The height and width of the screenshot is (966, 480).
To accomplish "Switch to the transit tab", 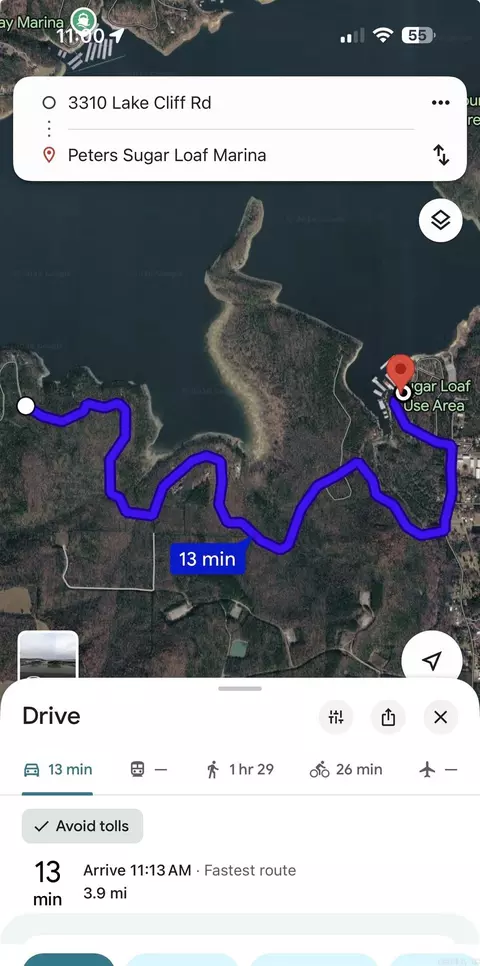I will pos(148,769).
